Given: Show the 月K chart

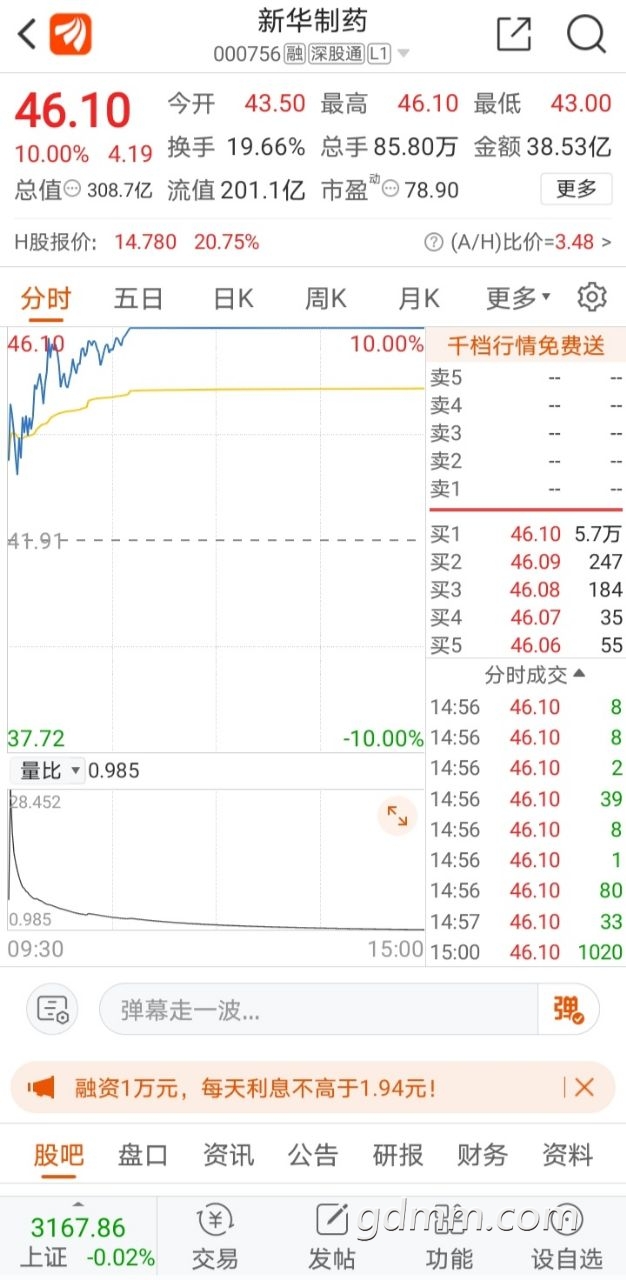Looking at the screenshot, I should 418,298.
